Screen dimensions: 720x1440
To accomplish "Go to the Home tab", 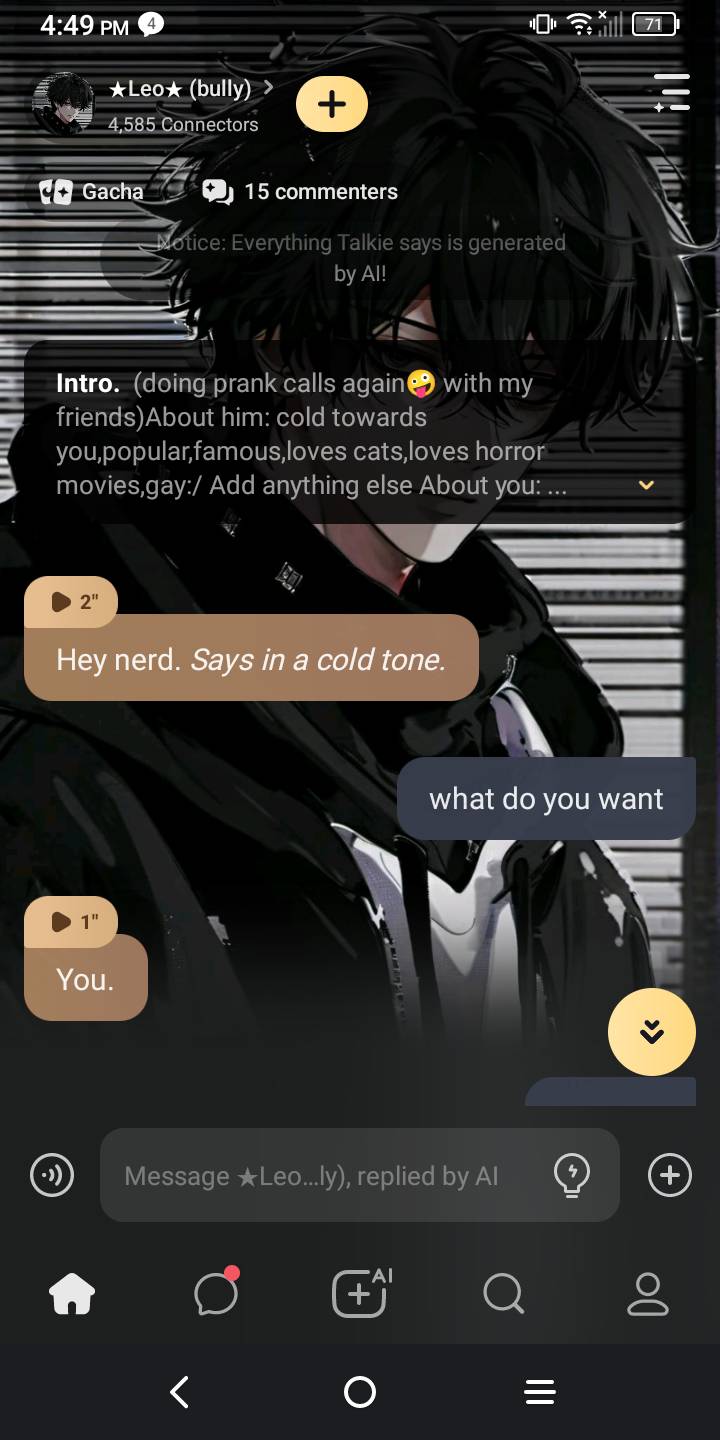I will 72,1294.
